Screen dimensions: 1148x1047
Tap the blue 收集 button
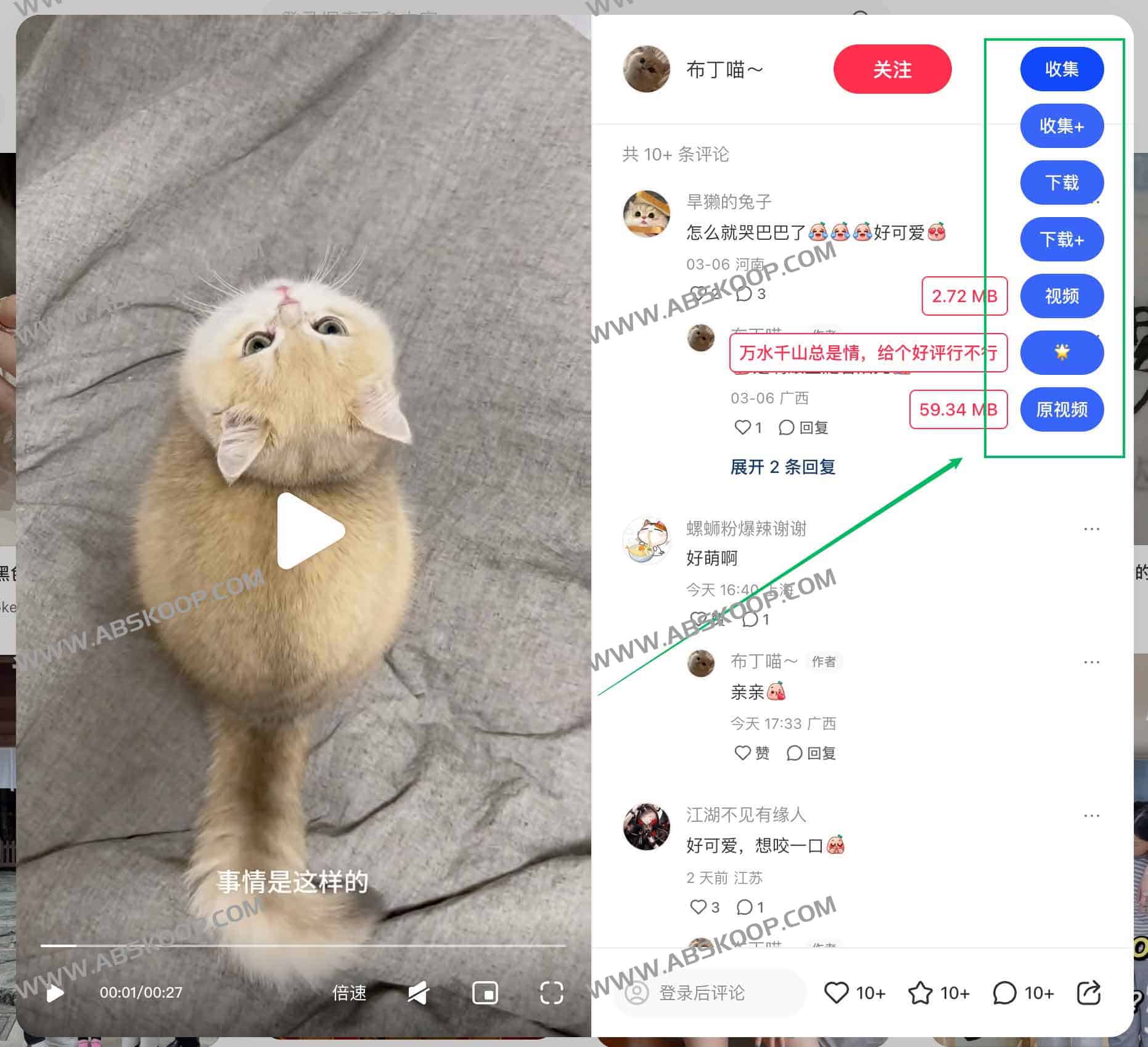click(1061, 69)
